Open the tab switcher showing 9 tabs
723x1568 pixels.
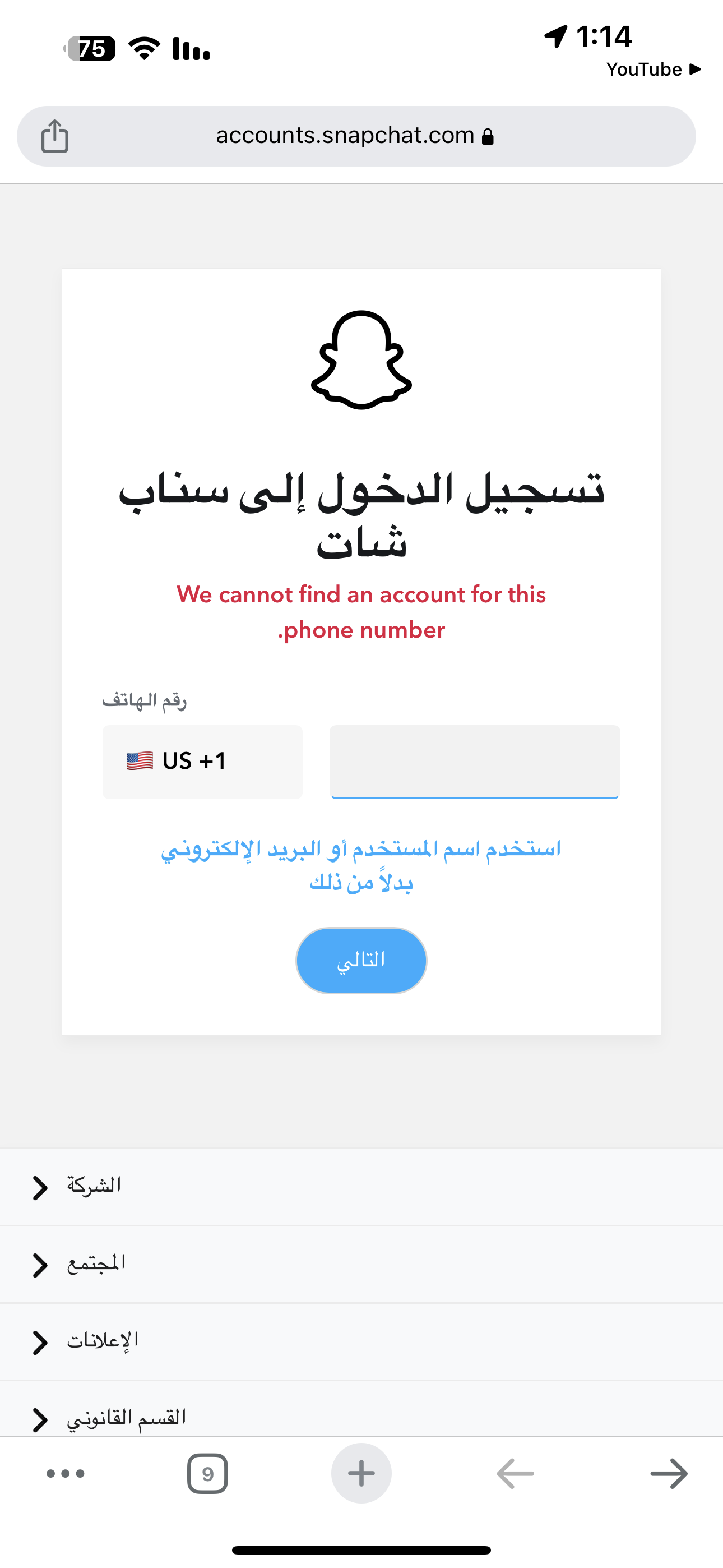207,1473
